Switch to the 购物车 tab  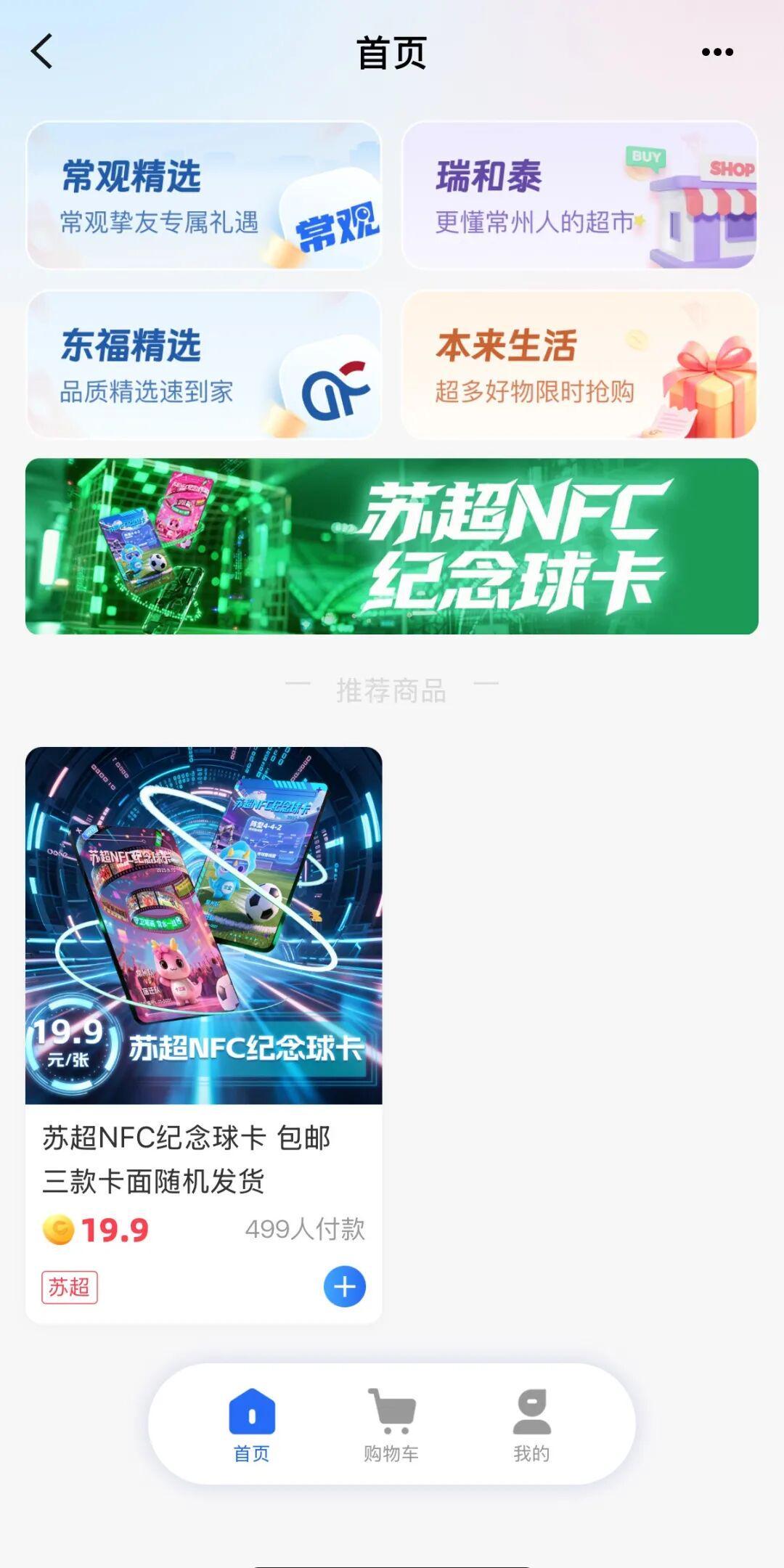pos(391,1424)
